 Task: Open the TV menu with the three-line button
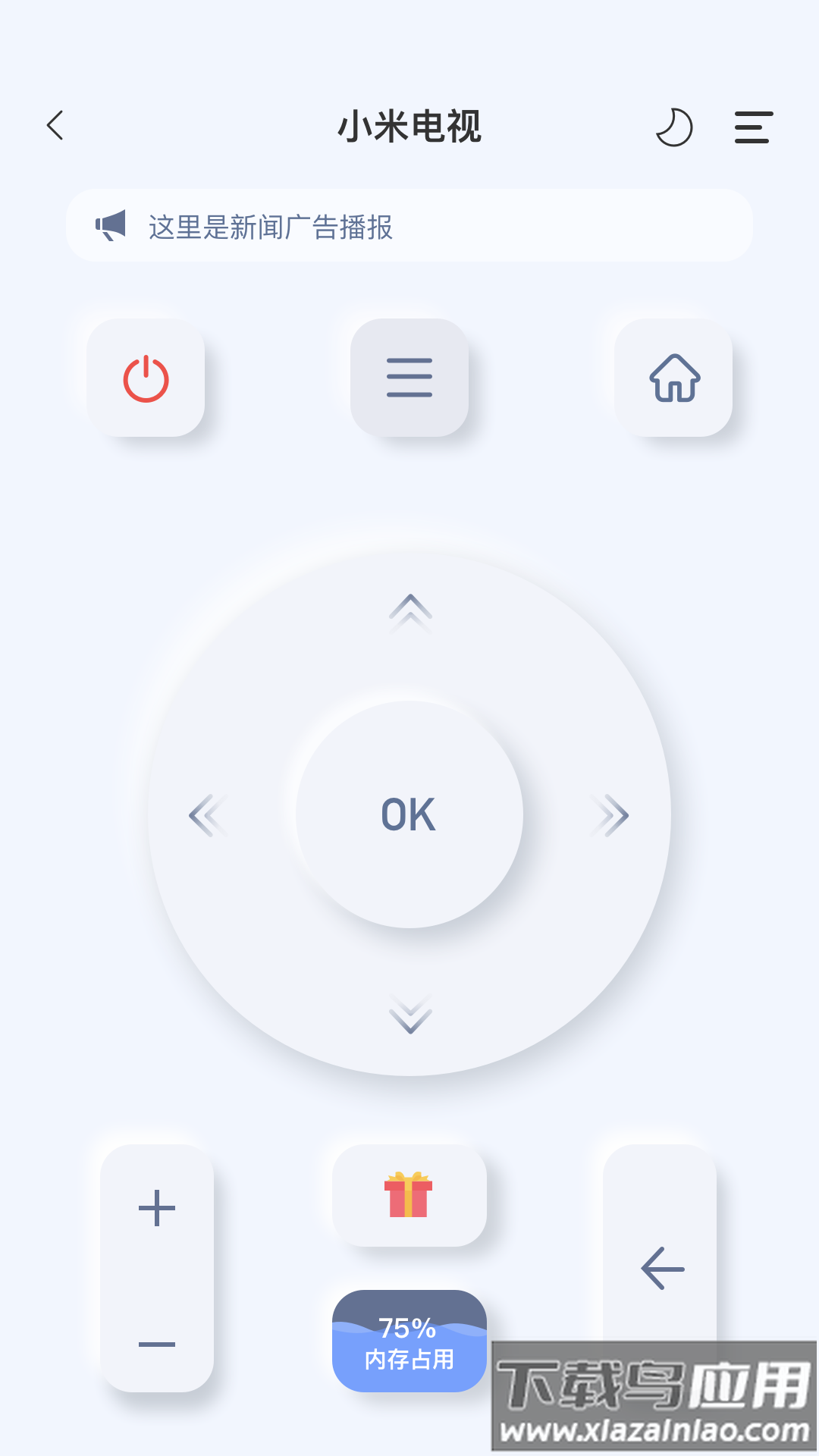click(x=409, y=378)
